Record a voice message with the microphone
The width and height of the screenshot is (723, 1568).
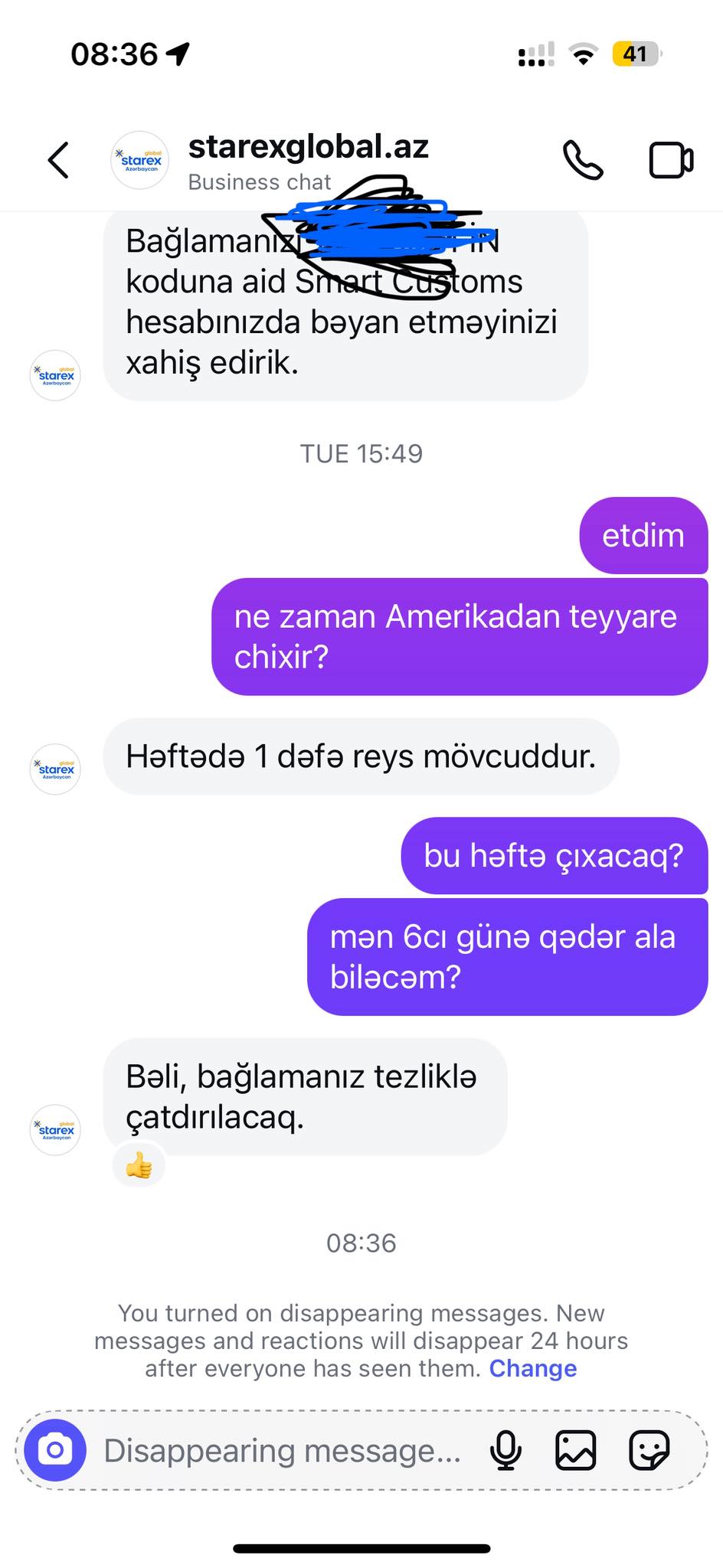click(x=506, y=1450)
